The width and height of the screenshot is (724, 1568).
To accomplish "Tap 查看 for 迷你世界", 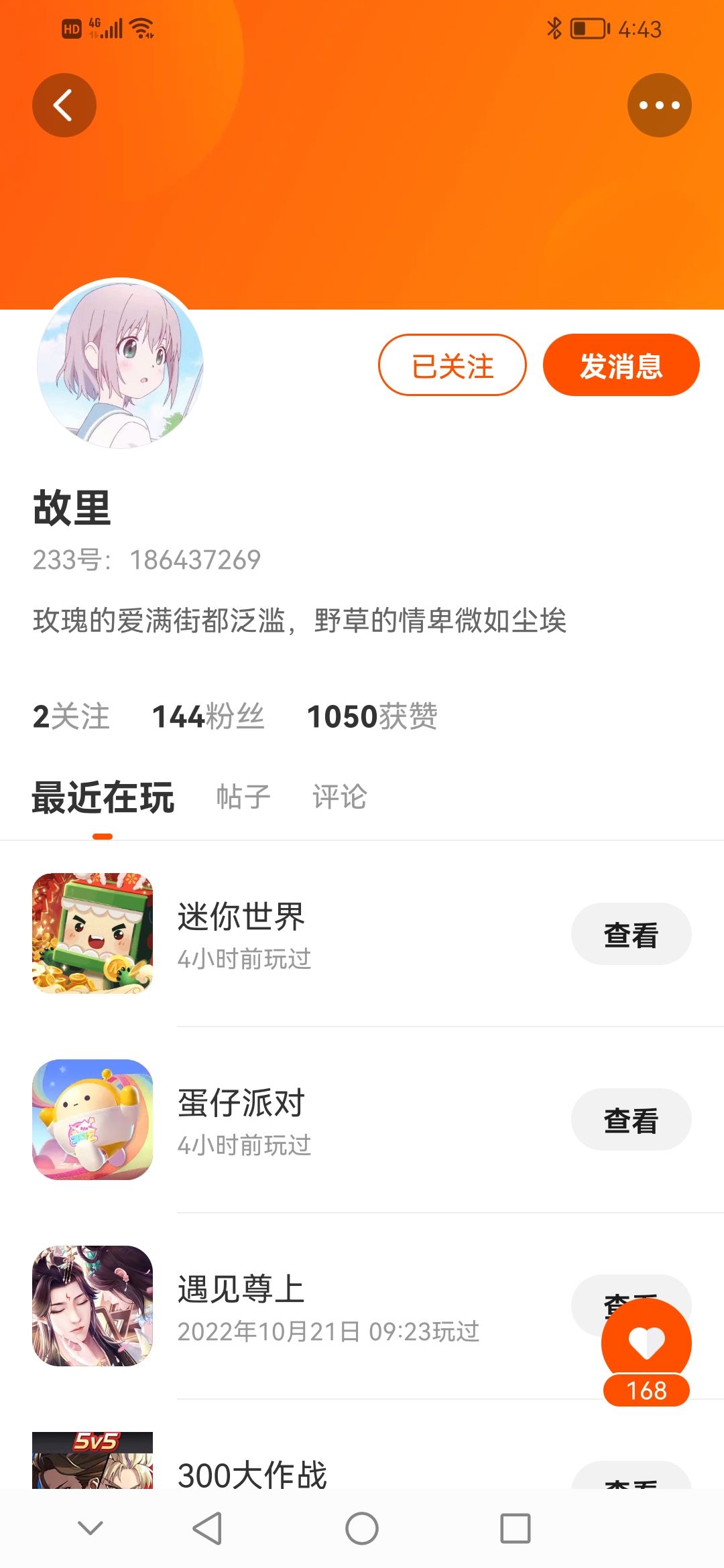I will [x=631, y=934].
